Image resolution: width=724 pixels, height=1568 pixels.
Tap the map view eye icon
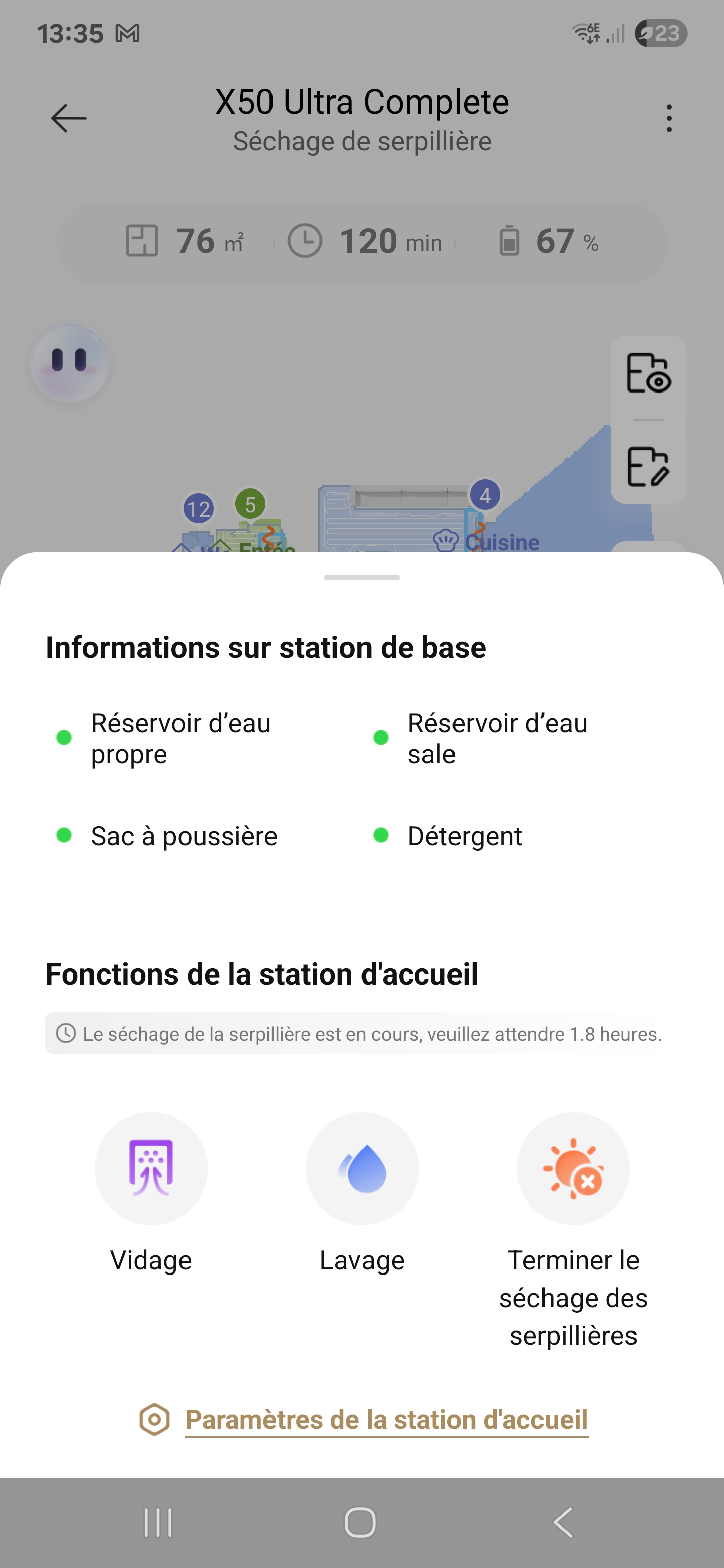(x=649, y=373)
